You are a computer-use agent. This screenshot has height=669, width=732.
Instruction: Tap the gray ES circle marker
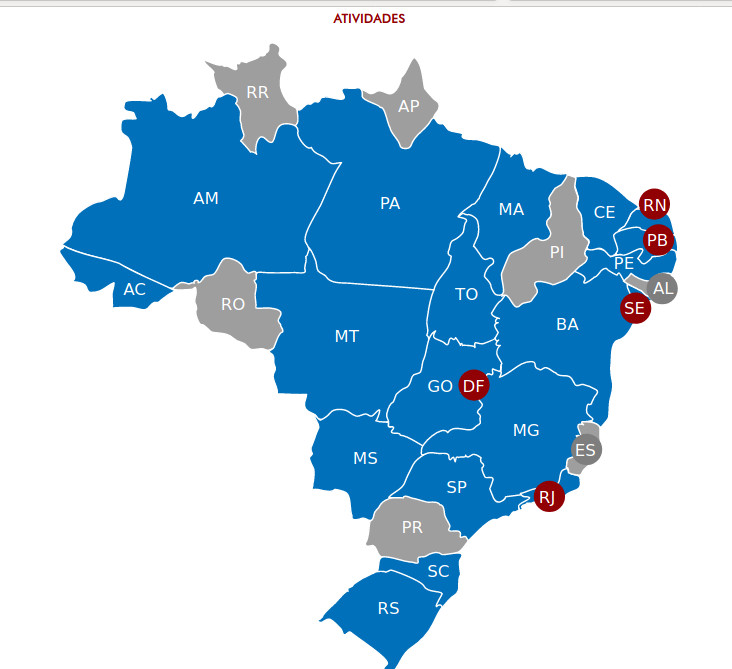pos(586,450)
